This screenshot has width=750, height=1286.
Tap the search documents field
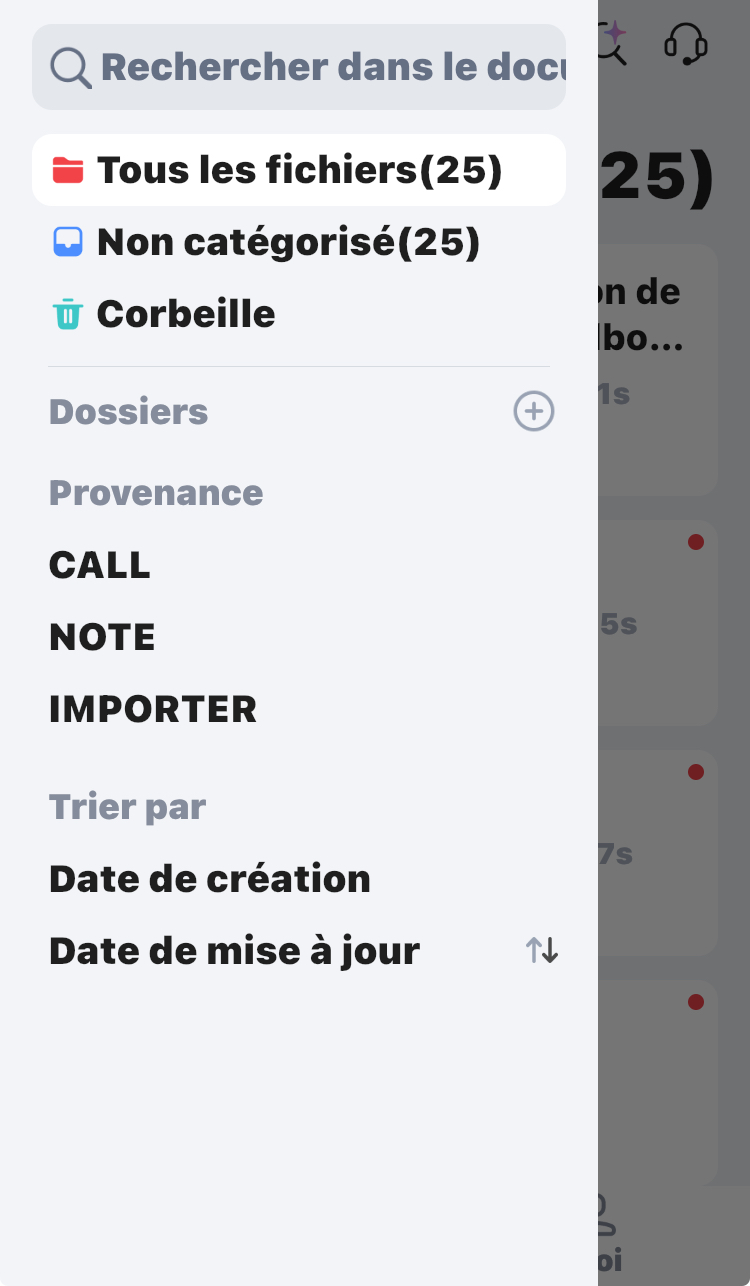[x=300, y=67]
